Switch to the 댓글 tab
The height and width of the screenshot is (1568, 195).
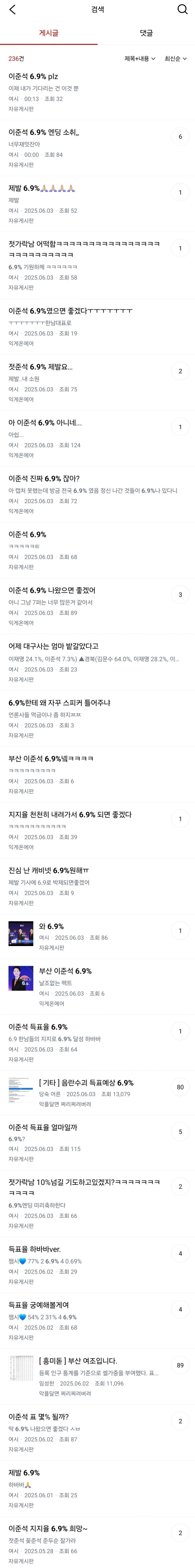pyautogui.click(x=146, y=33)
